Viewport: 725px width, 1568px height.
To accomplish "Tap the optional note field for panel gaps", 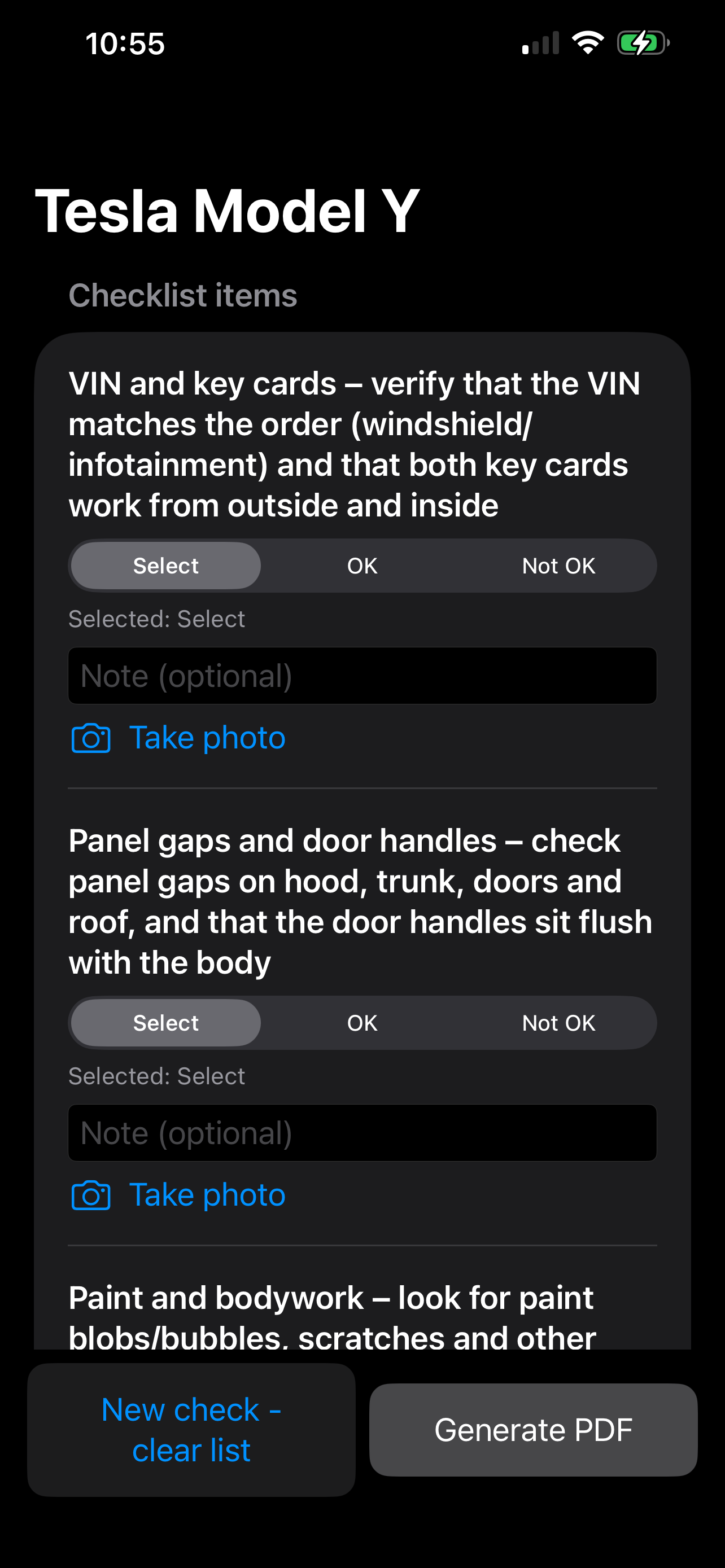I will 361,1133.
